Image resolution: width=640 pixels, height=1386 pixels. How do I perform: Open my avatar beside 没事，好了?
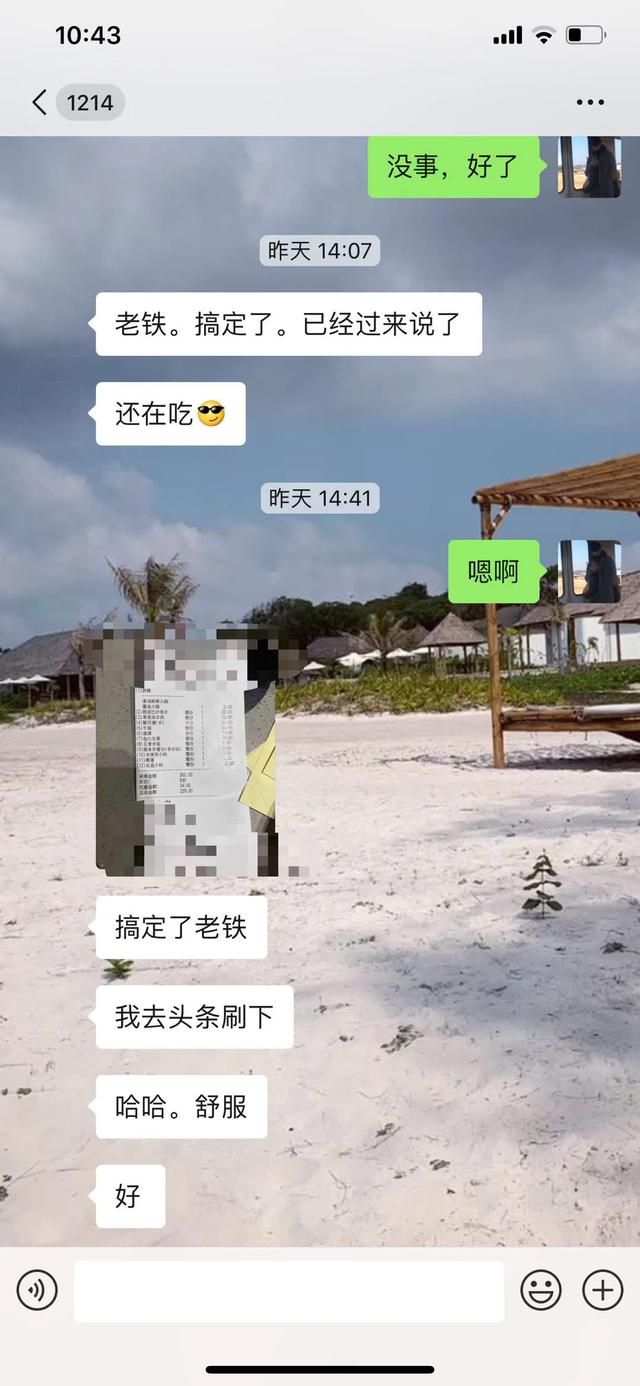589,166
